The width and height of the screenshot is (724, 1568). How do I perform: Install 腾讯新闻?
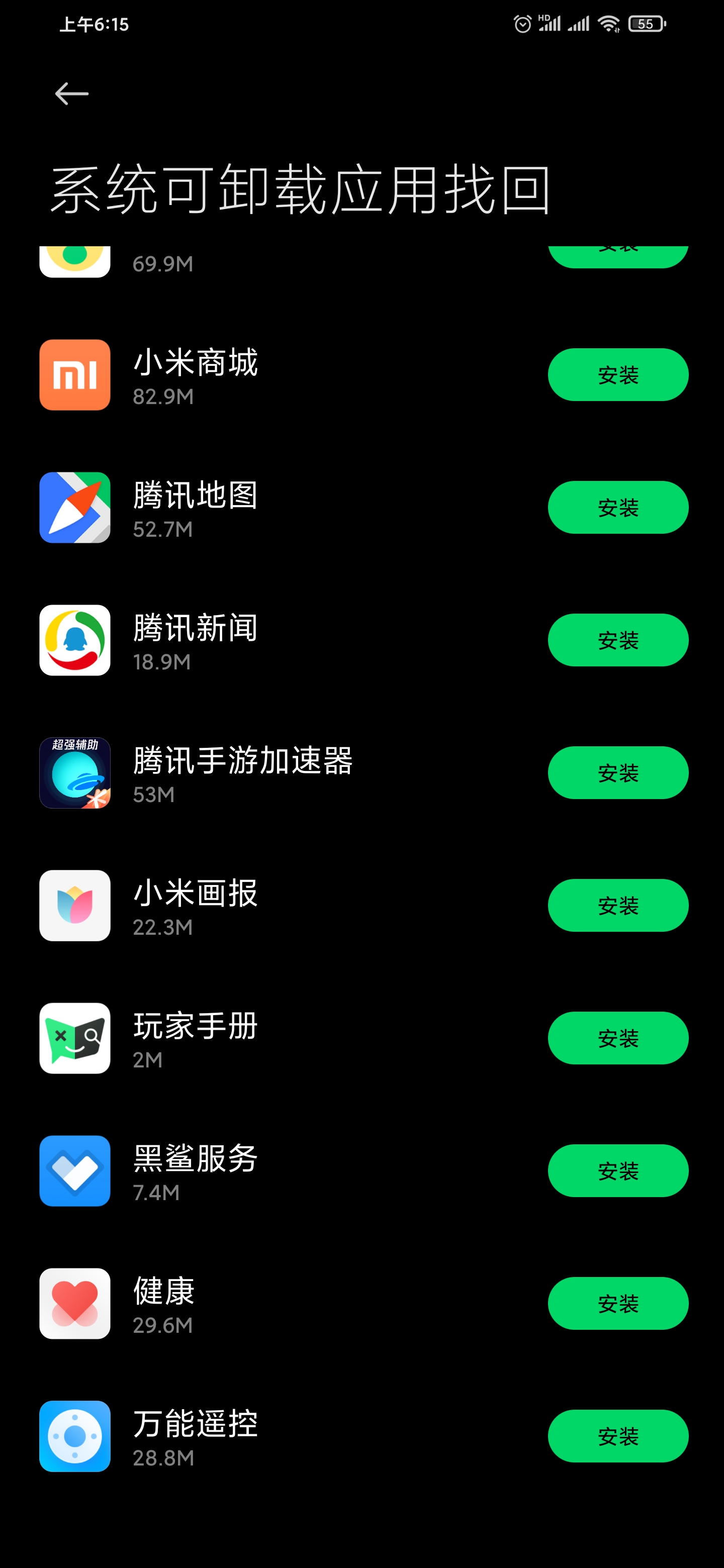pyautogui.click(x=618, y=640)
